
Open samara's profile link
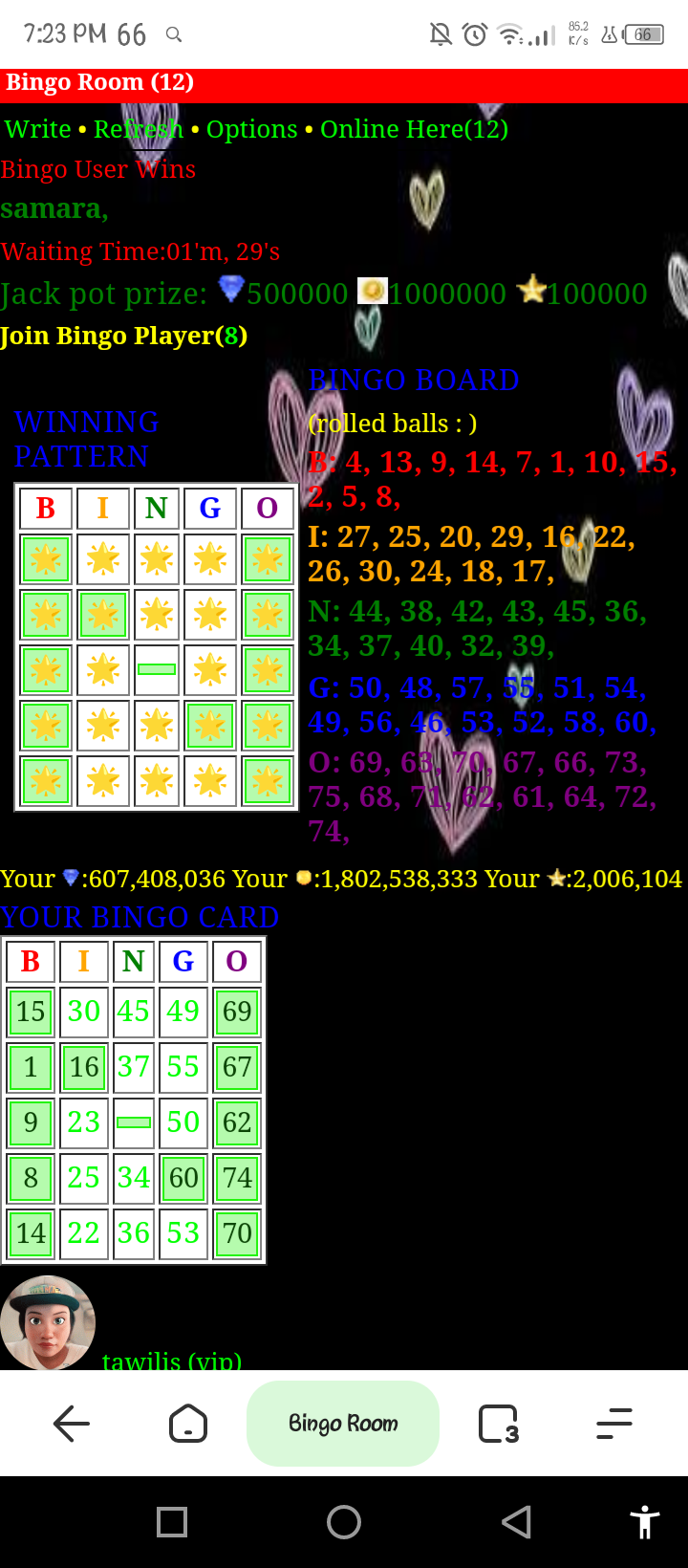point(53,208)
